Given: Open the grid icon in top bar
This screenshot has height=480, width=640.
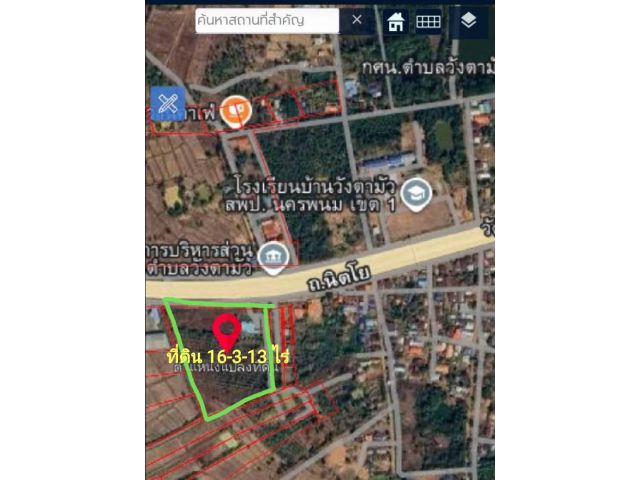Looking at the screenshot, I should click(x=428, y=21).
